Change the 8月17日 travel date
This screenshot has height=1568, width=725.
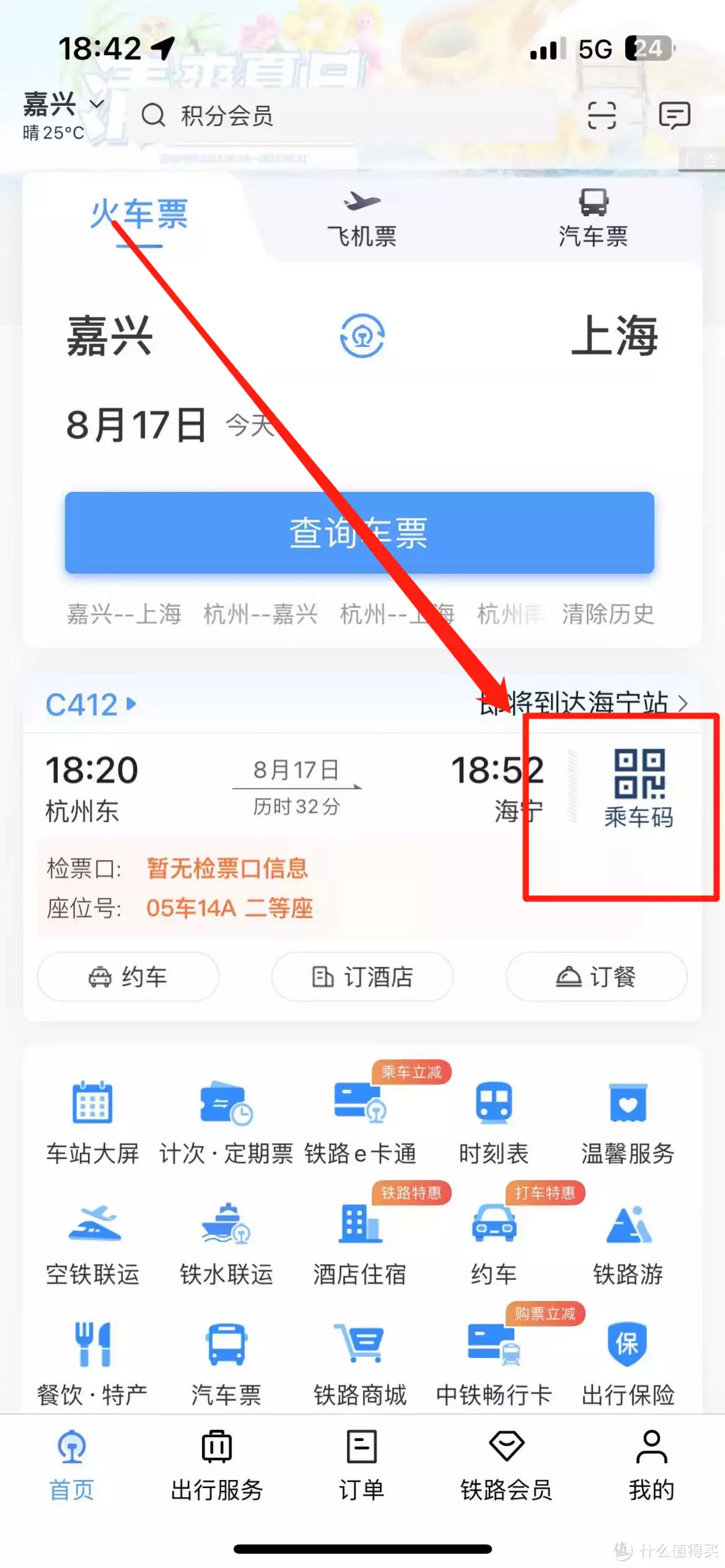[138, 425]
